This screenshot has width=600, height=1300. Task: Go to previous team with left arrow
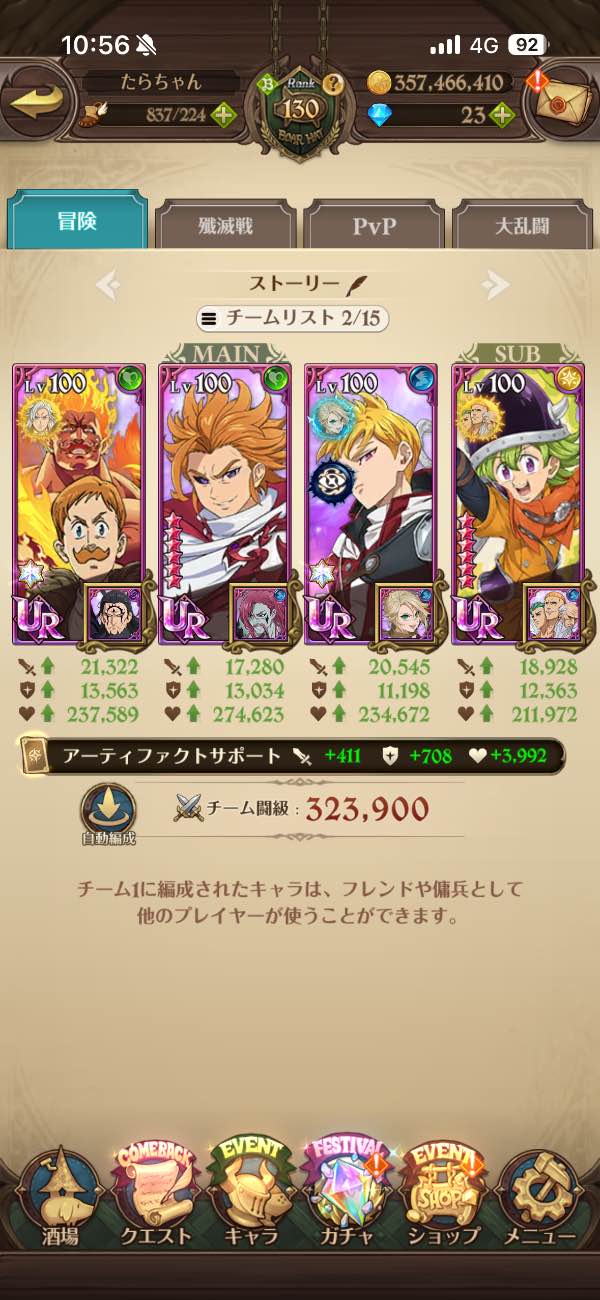point(108,286)
